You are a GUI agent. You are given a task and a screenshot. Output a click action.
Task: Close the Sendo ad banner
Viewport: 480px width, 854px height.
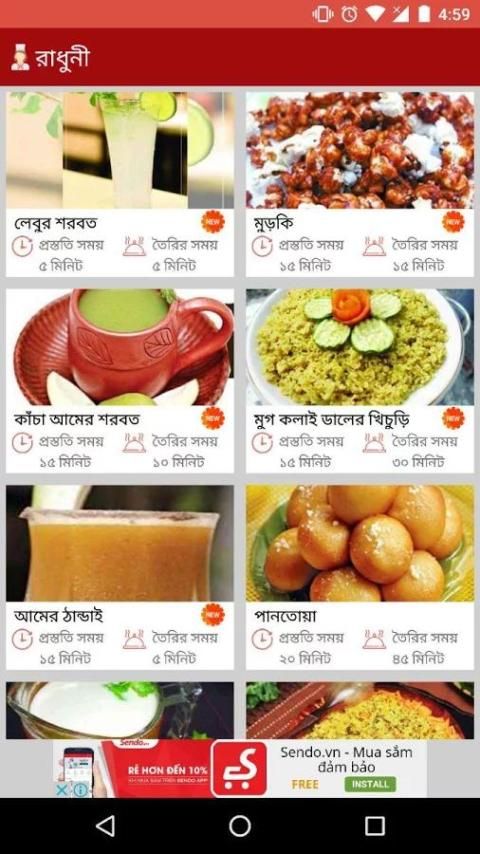[62, 790]
